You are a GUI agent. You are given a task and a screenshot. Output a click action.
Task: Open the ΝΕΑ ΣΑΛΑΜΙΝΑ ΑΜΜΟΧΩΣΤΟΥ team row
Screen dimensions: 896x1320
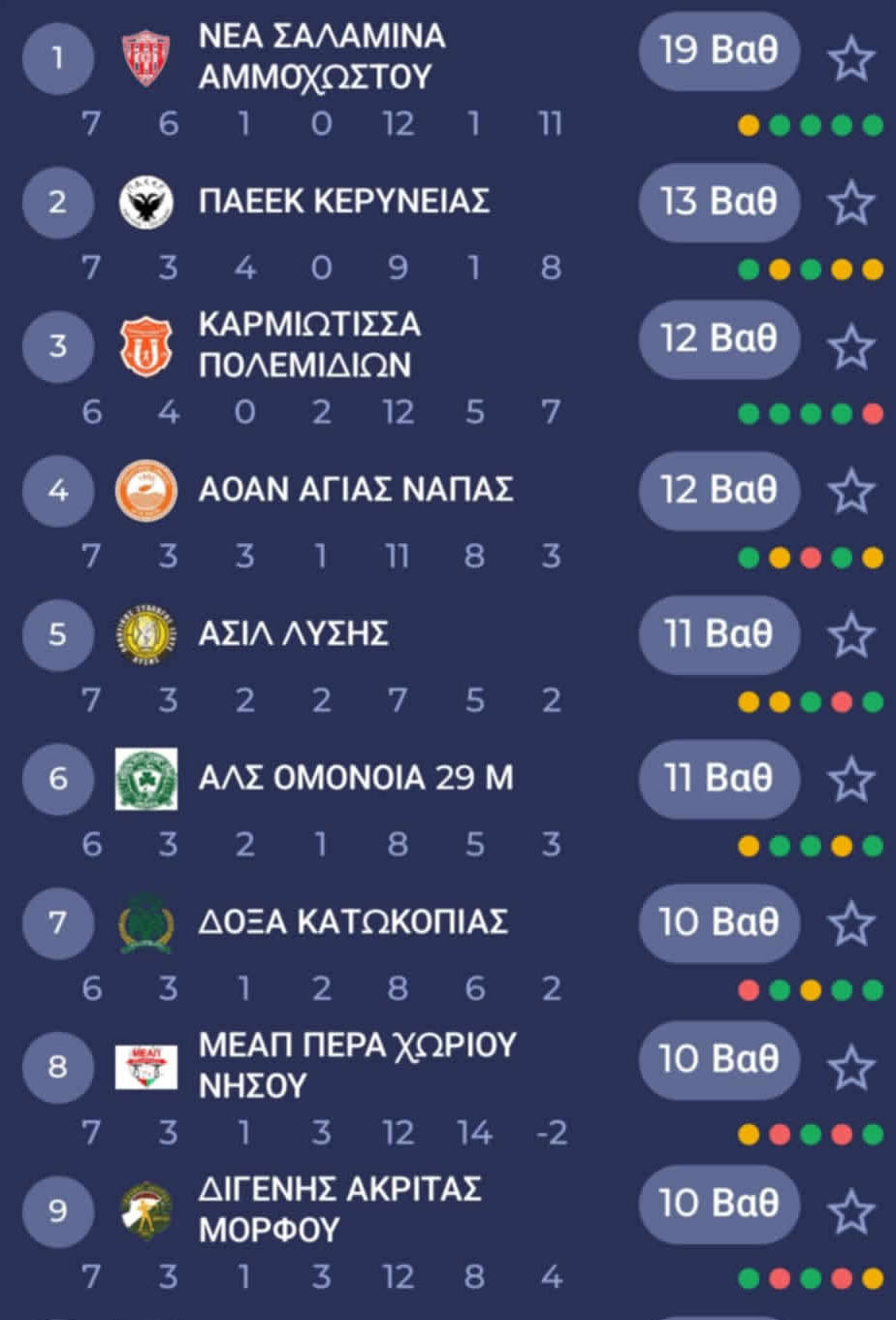tap(321, 56)
